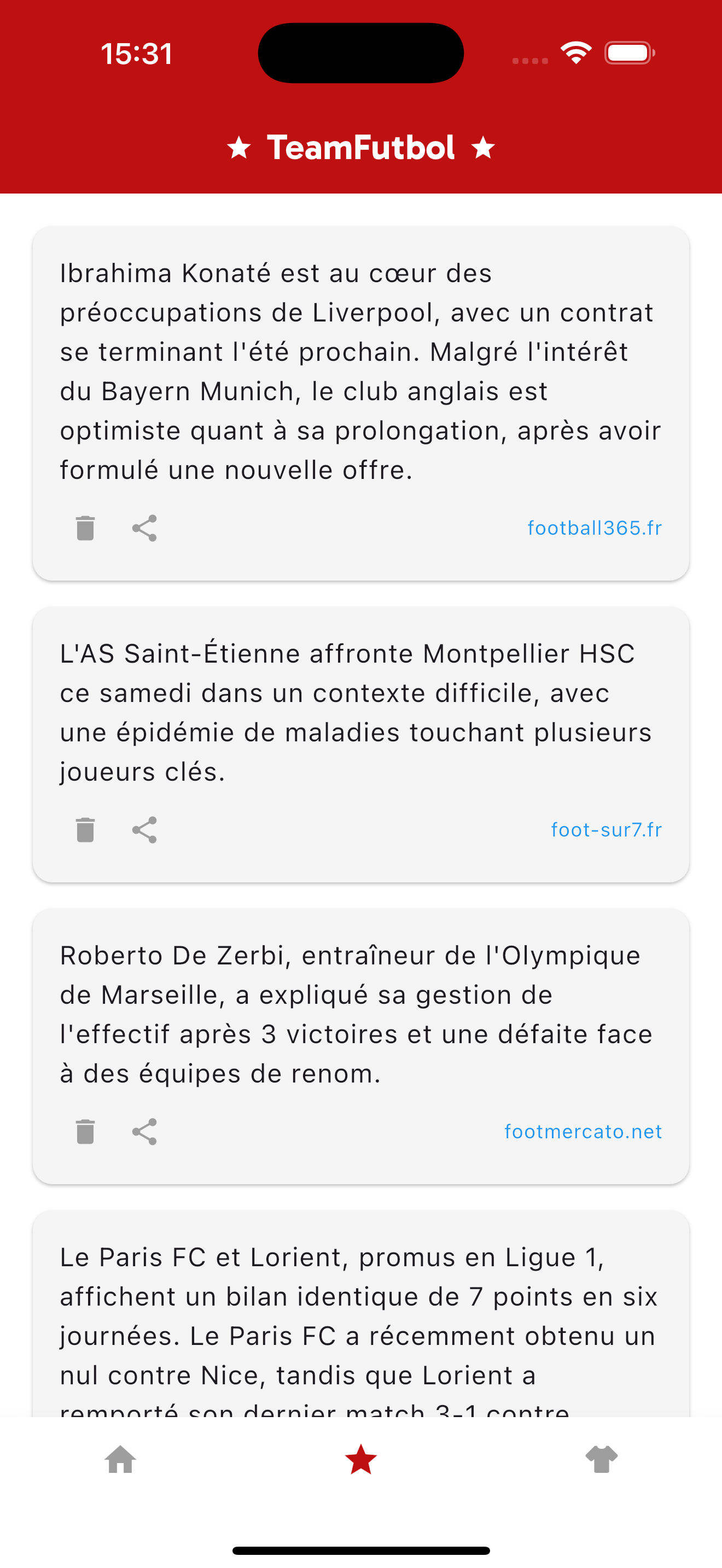Share the Saint-Étienne match preview
This screenshot has width=722, height=1568.
click(144, 829)
